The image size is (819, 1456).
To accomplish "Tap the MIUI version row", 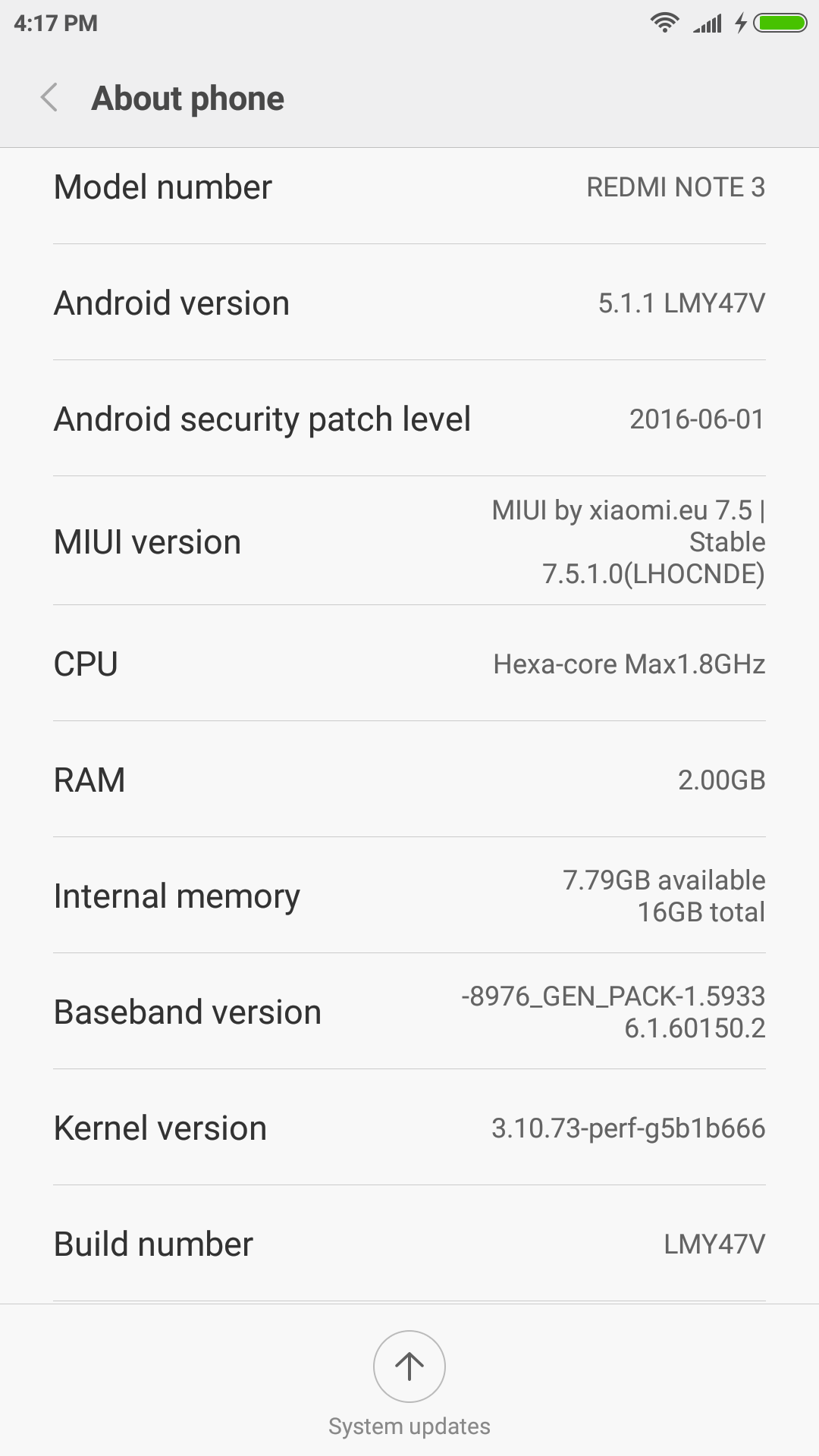I will tap(409, 541).
